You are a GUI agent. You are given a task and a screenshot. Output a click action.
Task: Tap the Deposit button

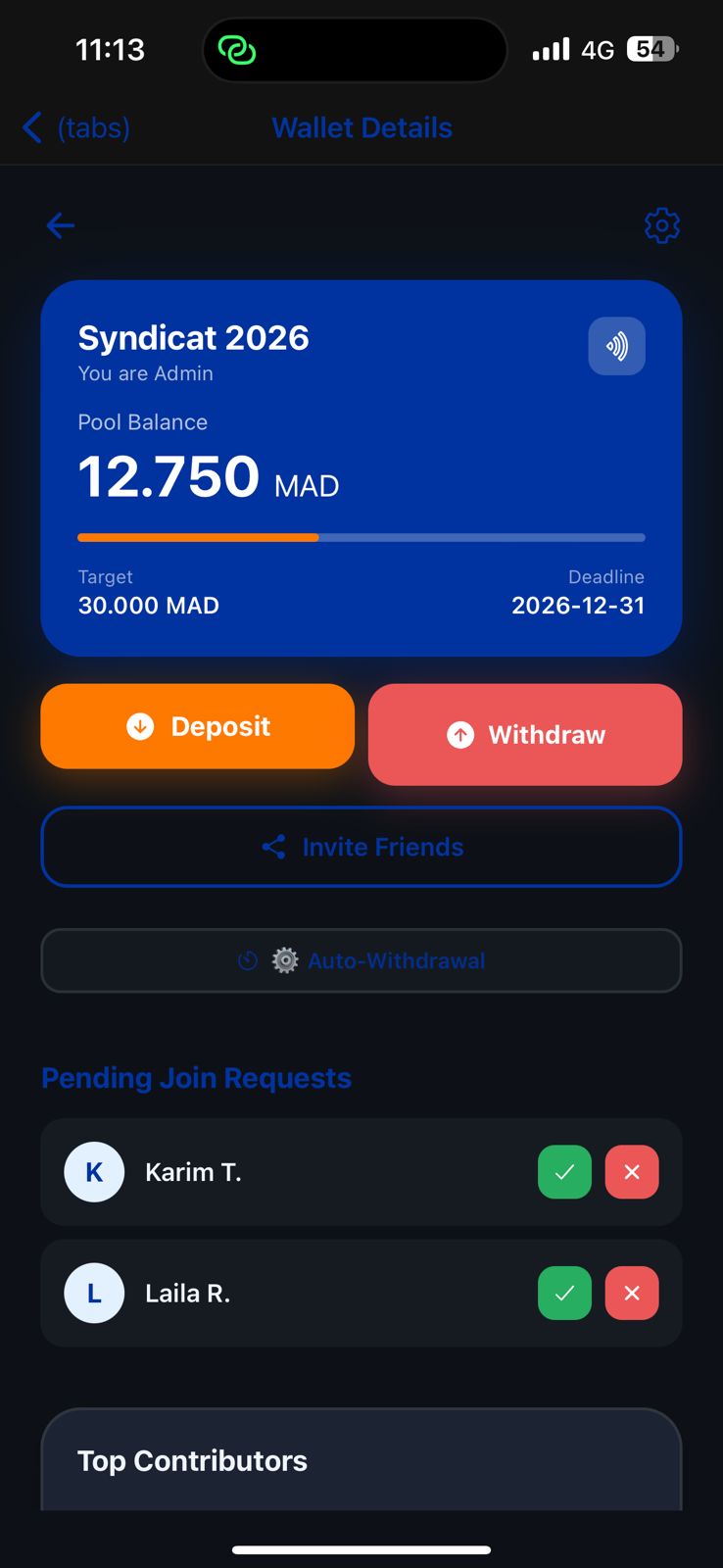197,726
